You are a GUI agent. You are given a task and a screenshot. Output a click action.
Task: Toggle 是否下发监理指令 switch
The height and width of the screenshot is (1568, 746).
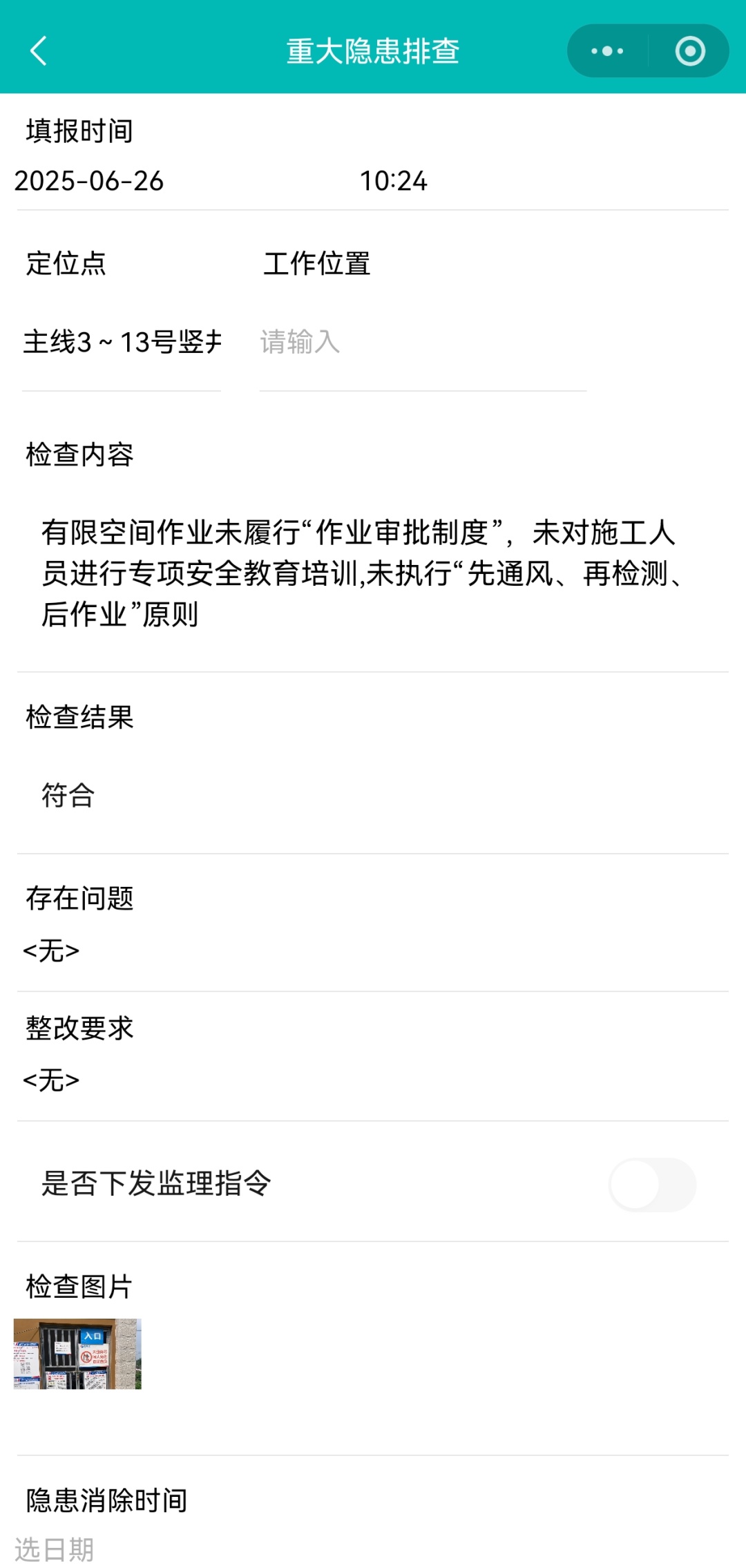pos(651,1185)
